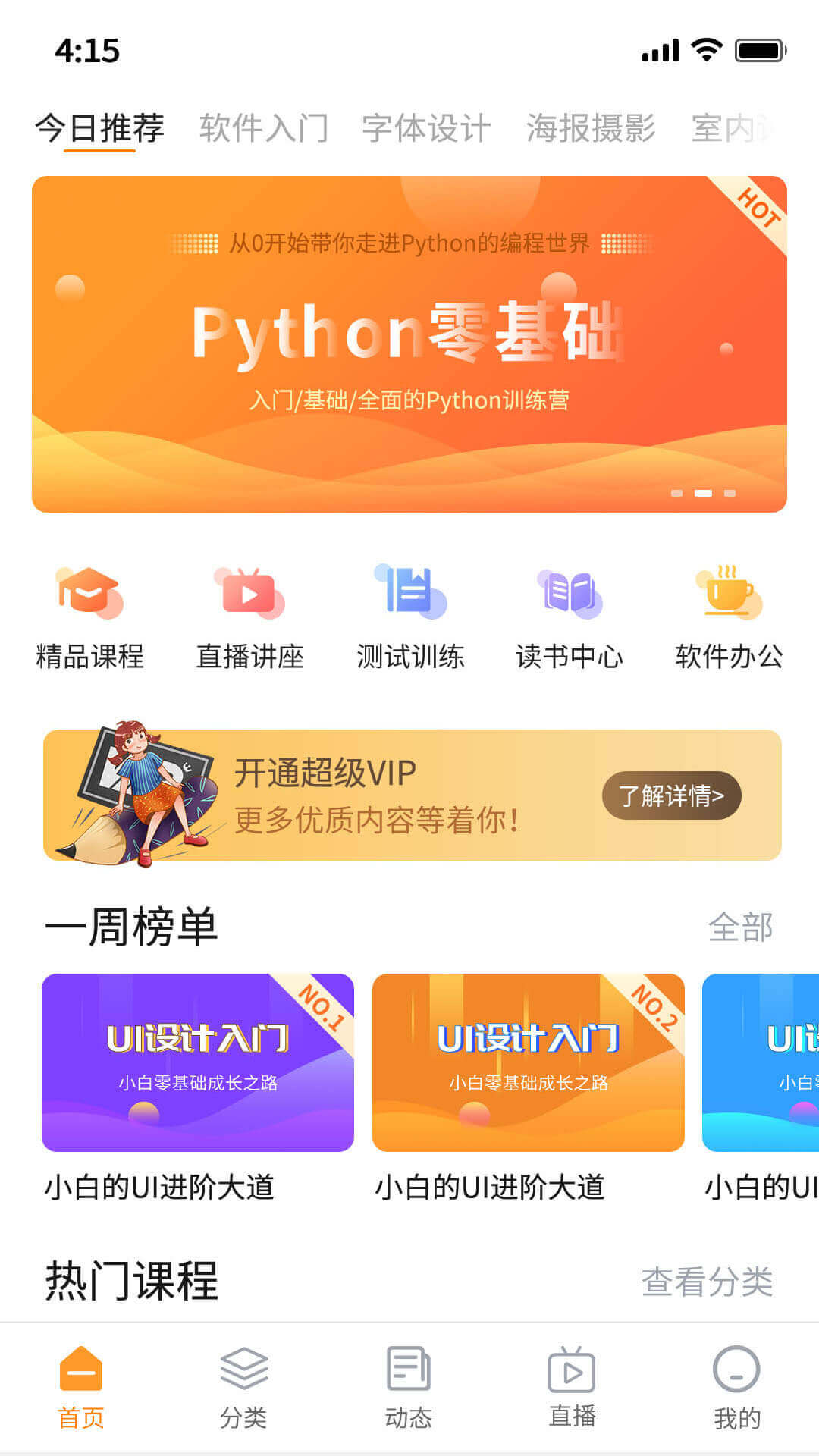819x1456 pixels.
Task: Open the NO.2 ranked UI设计入门 course
Action: 528,1062
